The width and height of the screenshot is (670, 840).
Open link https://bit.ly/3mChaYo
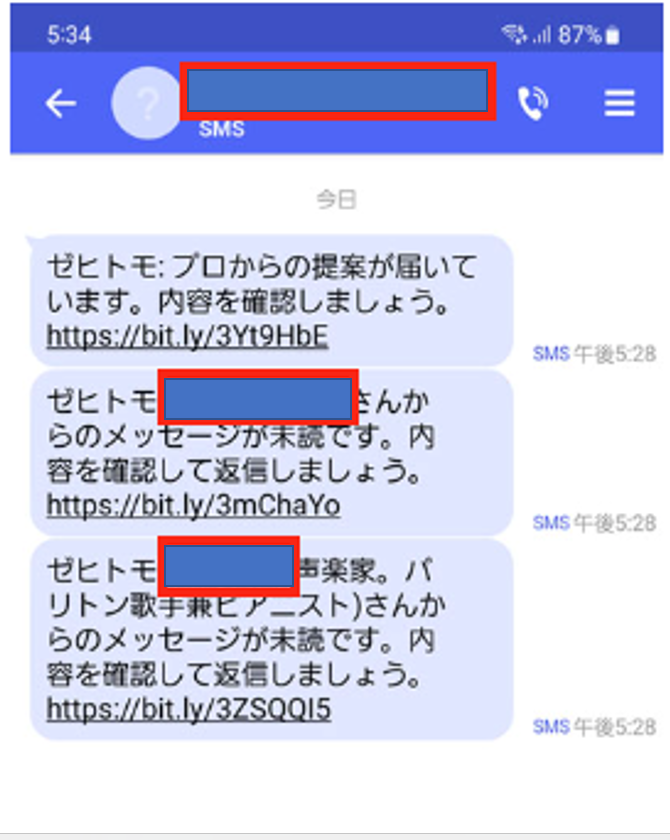tap(193, 505)
